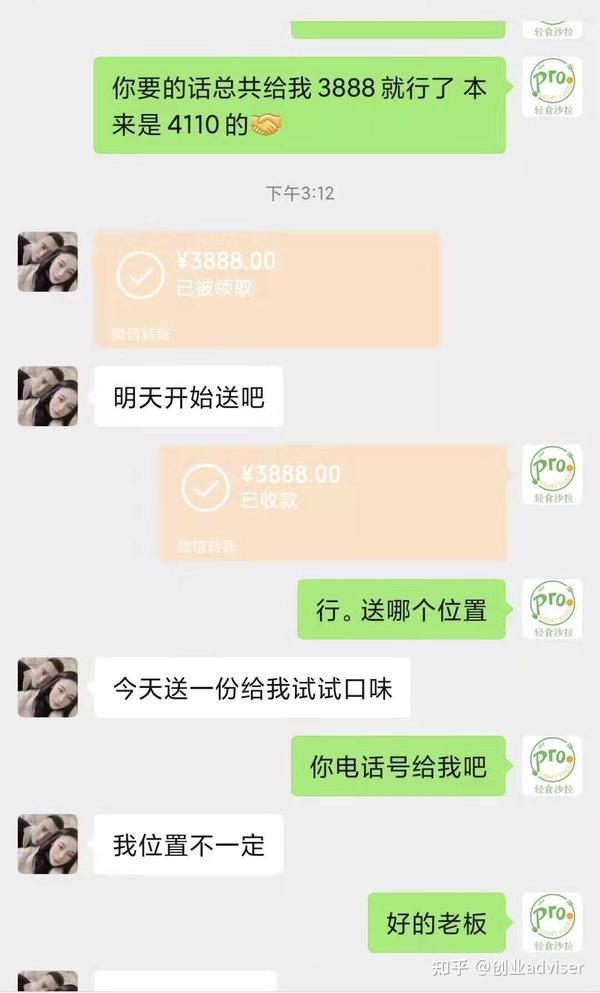Screen dimensions: 600x993
Task: Open the ¥3888.00 transfer marked 已被领取
Action: click(x=267, y=289)
